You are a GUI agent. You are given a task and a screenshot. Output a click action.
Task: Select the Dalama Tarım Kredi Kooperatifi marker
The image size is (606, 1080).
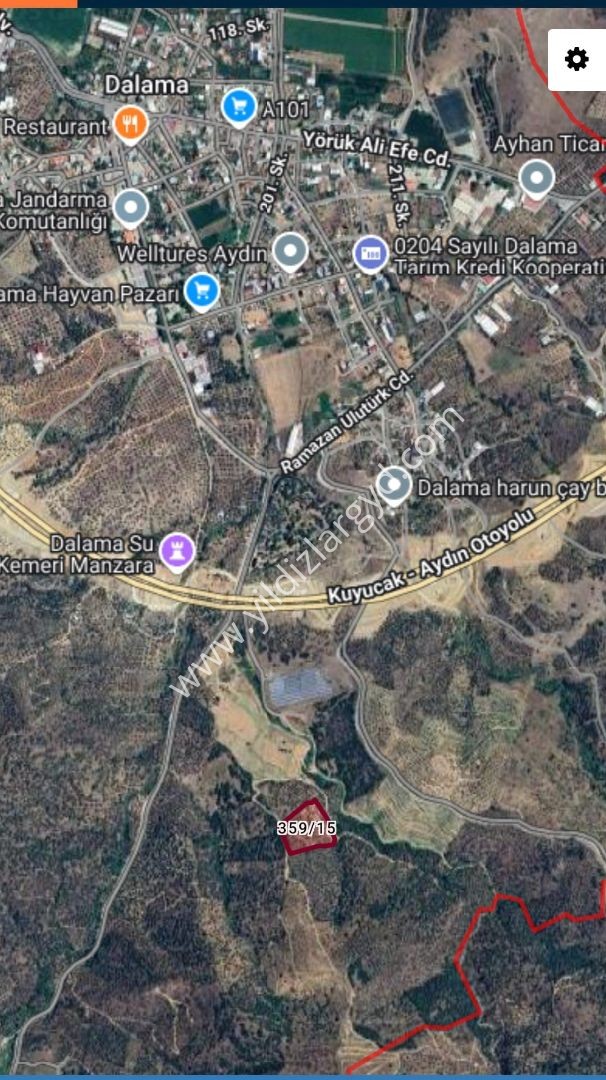coord(371,254)
